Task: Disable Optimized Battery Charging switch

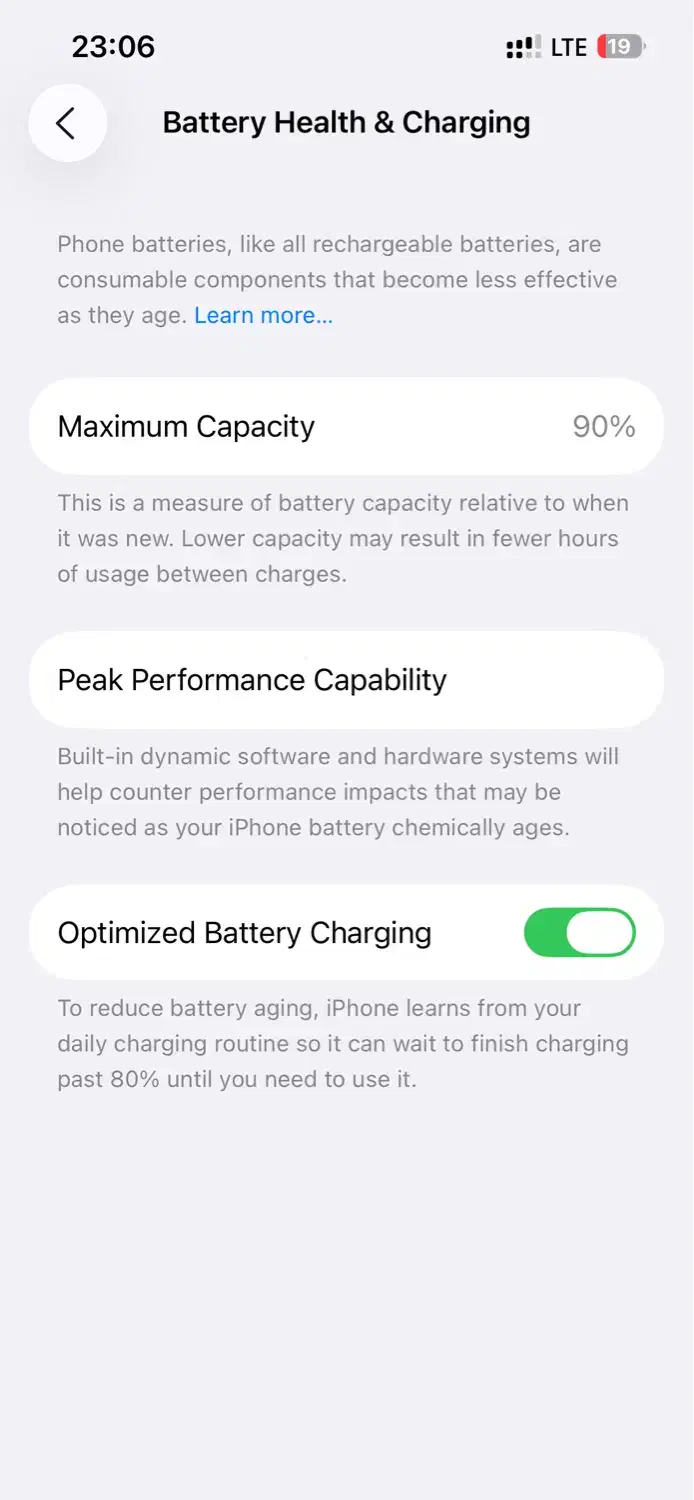Action: pos(580,933)
